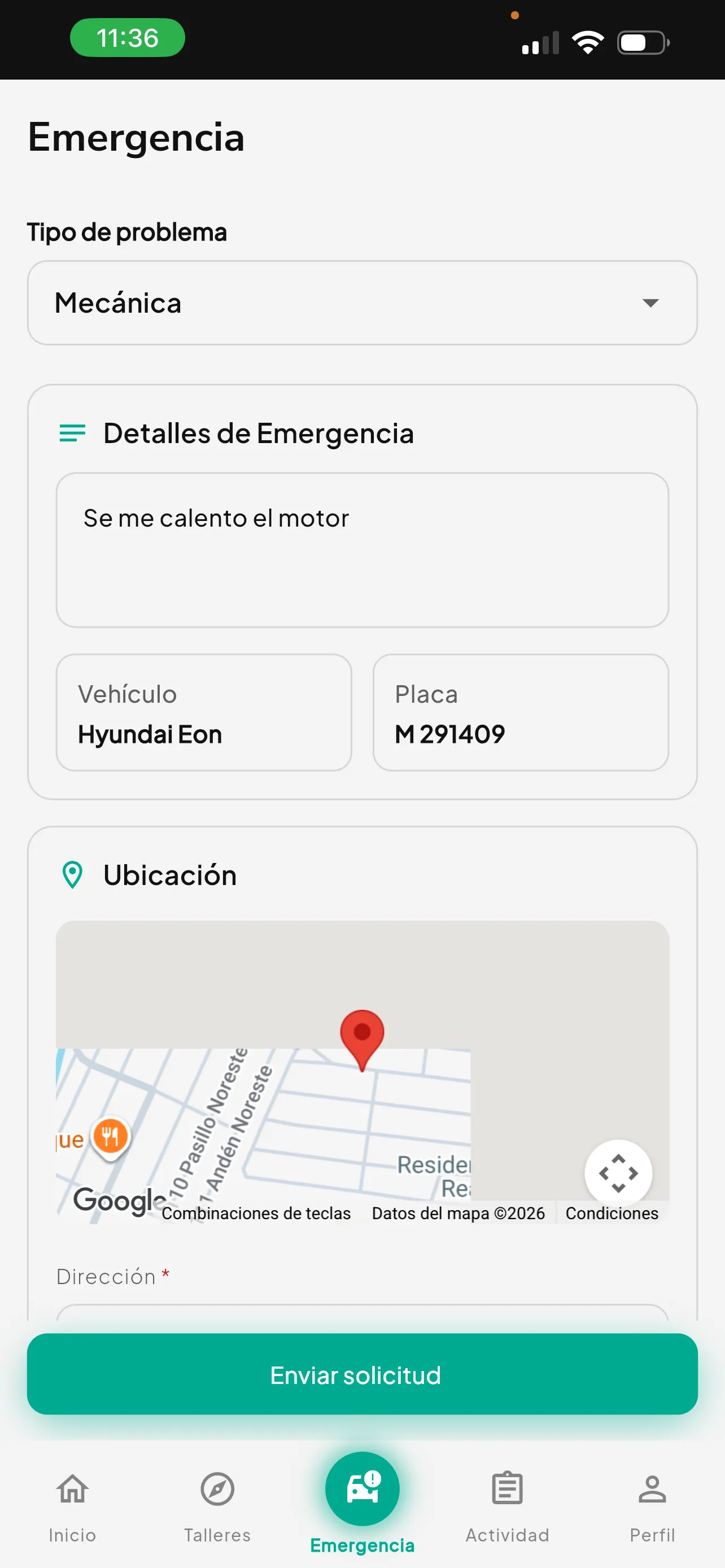The image size is (725, 1568).
Task: Tap Enviar solicitud to send the request
Action: (362, 1374)
